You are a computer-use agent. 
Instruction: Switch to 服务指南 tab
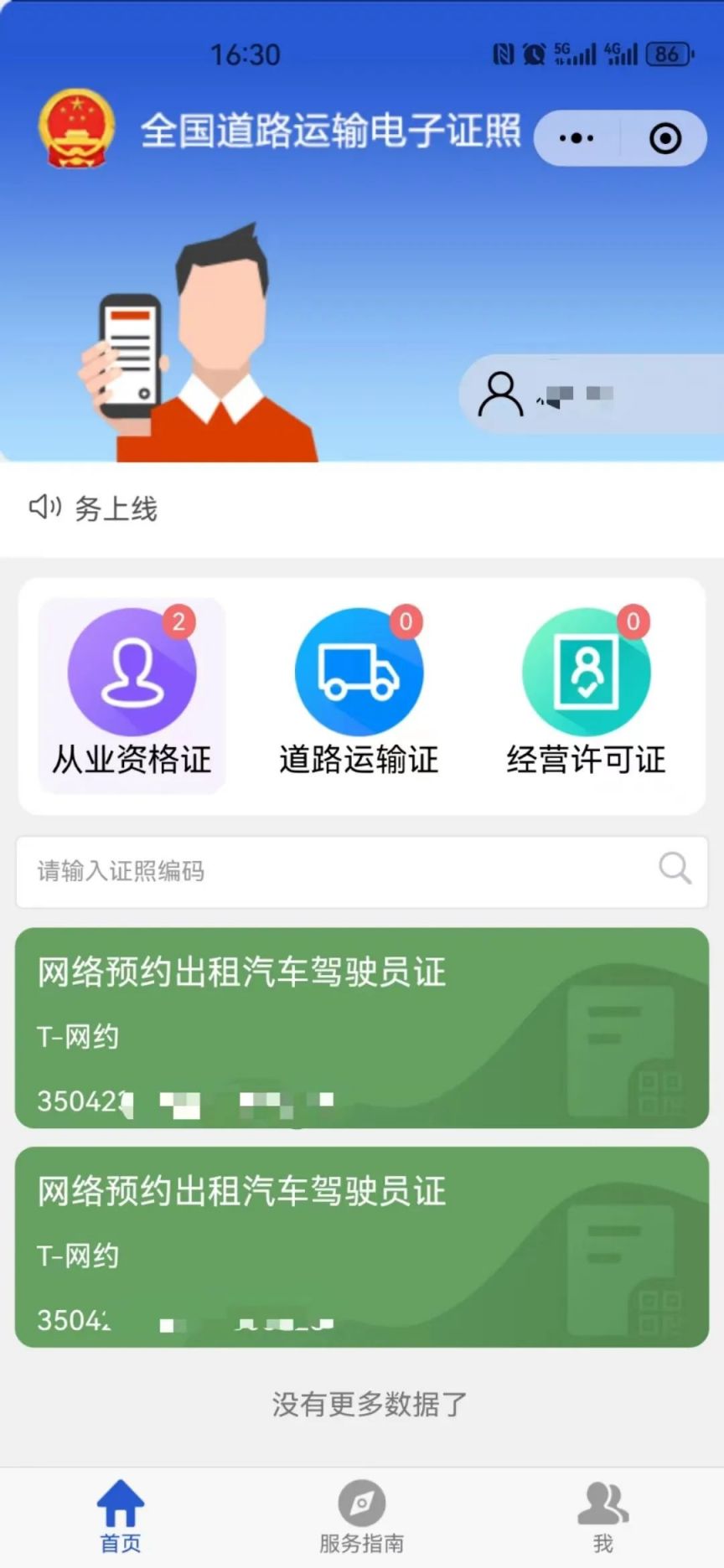click(362, 1516)
